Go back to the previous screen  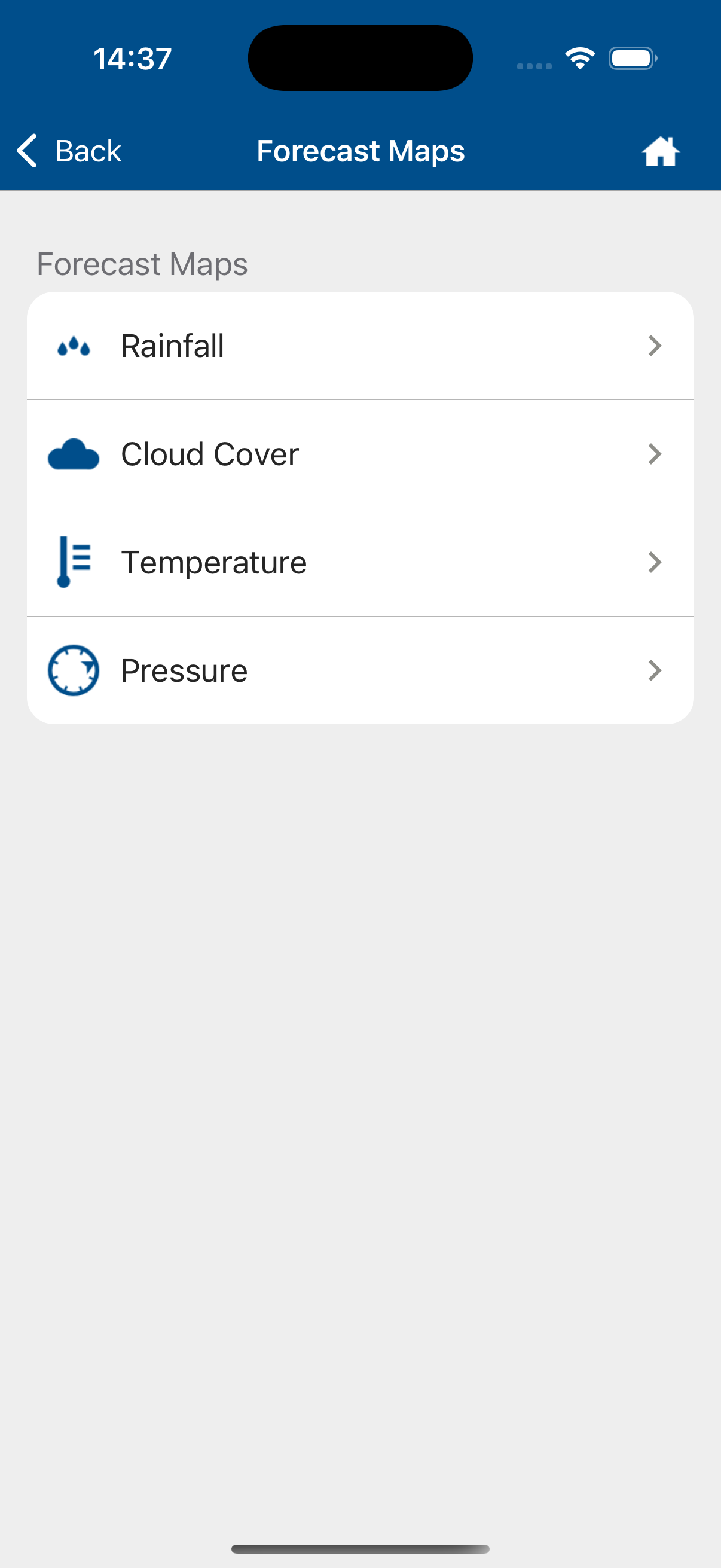69,151
